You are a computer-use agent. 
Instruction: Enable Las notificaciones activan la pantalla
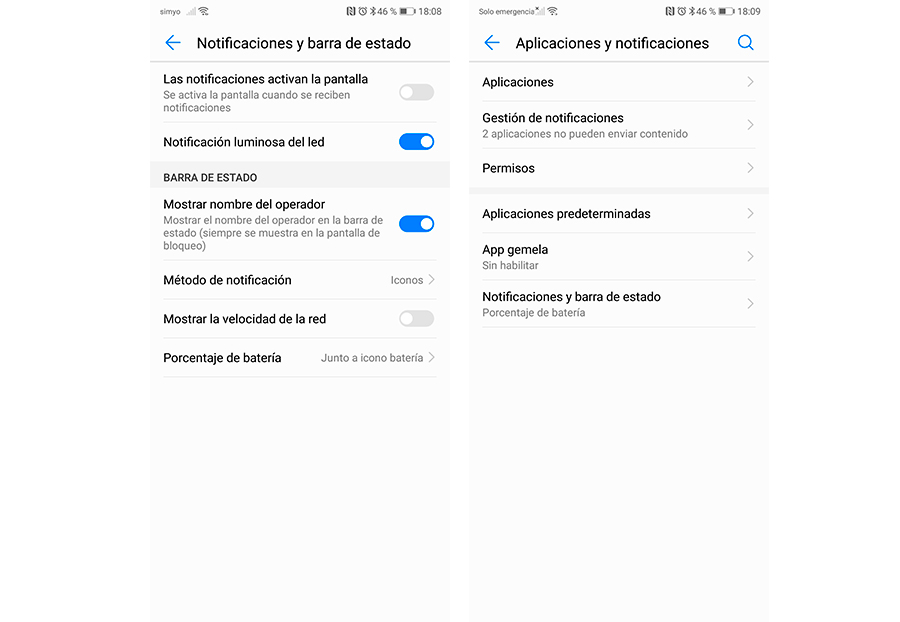pyautogui.click(x=416, y=92)
